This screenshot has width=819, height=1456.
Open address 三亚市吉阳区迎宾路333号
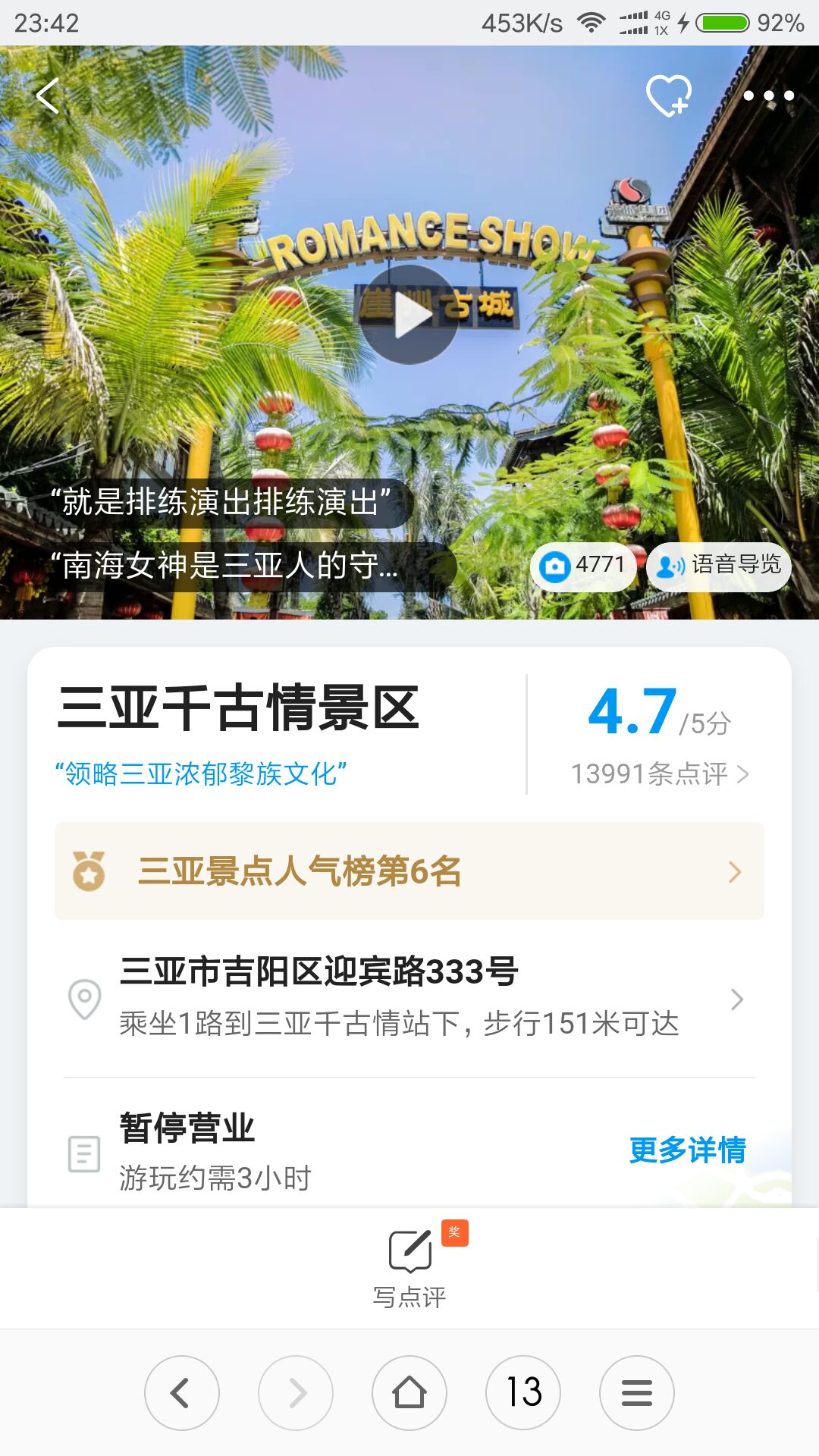point(409,998)
